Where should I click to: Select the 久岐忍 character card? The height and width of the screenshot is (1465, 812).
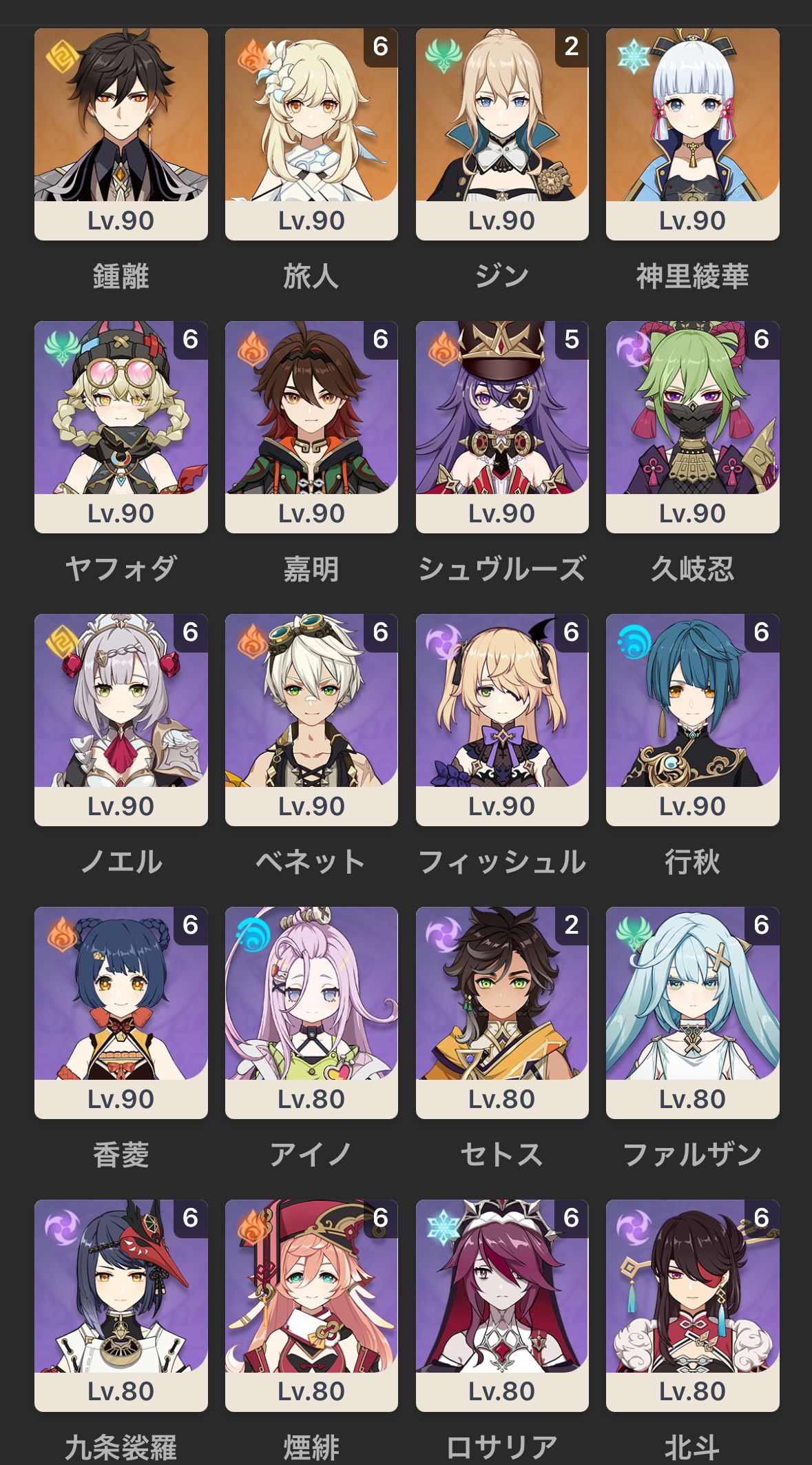click(x=692, y=427)
